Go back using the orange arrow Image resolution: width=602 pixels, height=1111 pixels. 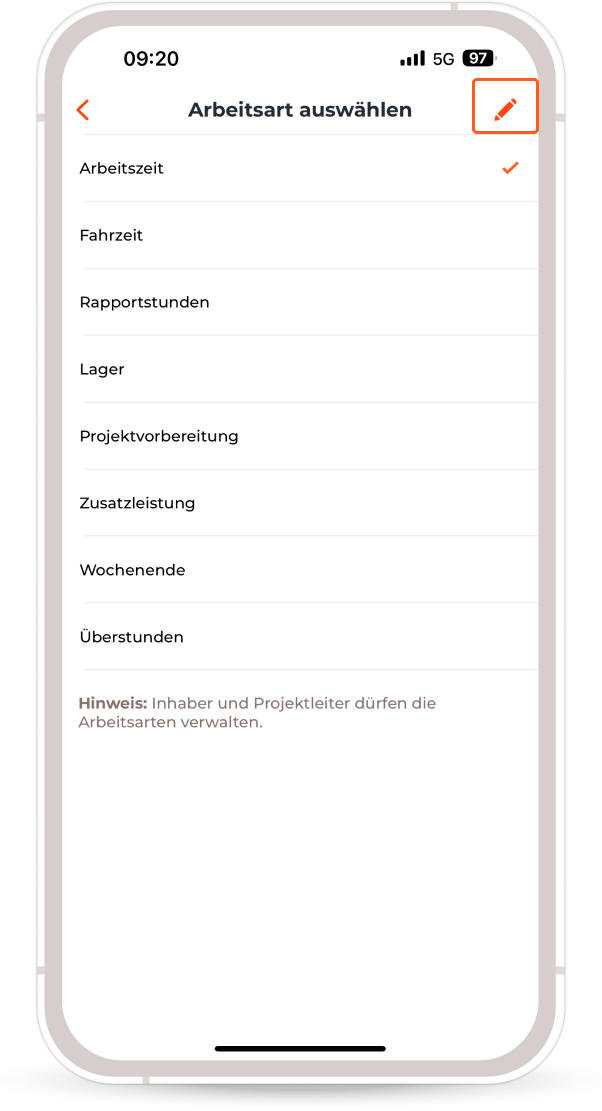click(83, 110)
